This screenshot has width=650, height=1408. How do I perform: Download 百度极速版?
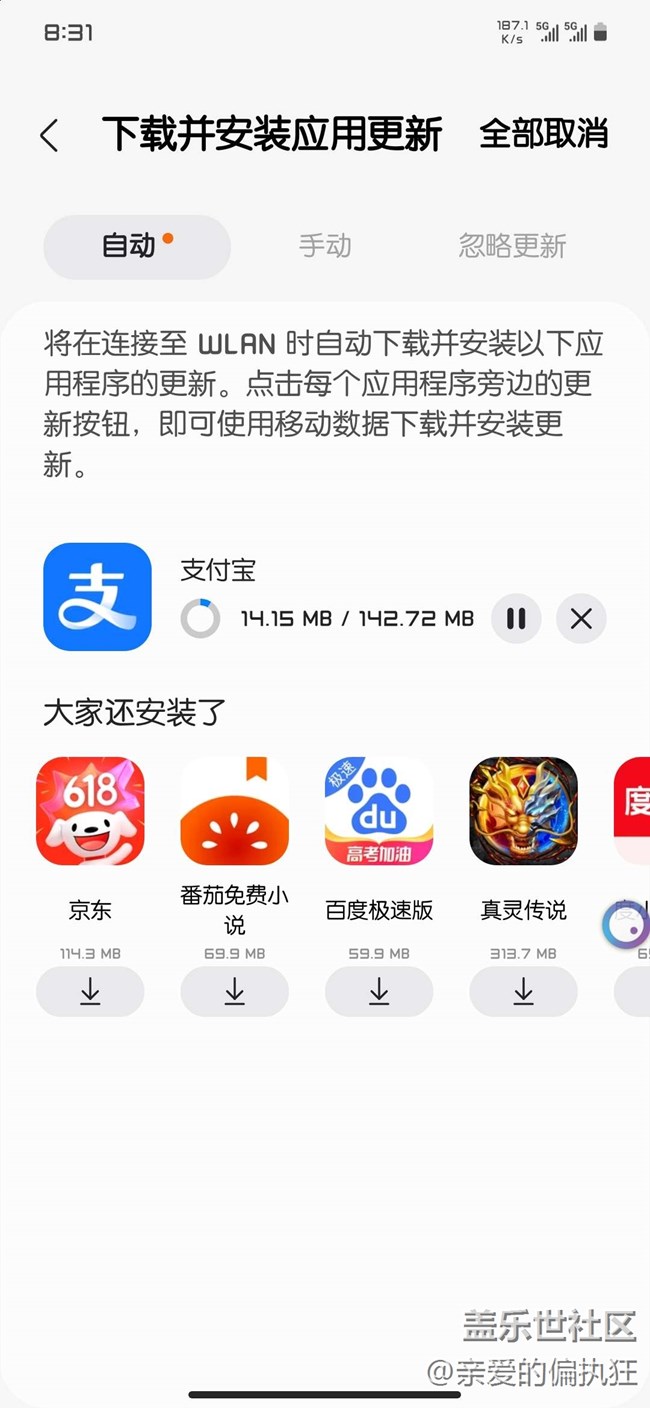(x=379, y=991)
